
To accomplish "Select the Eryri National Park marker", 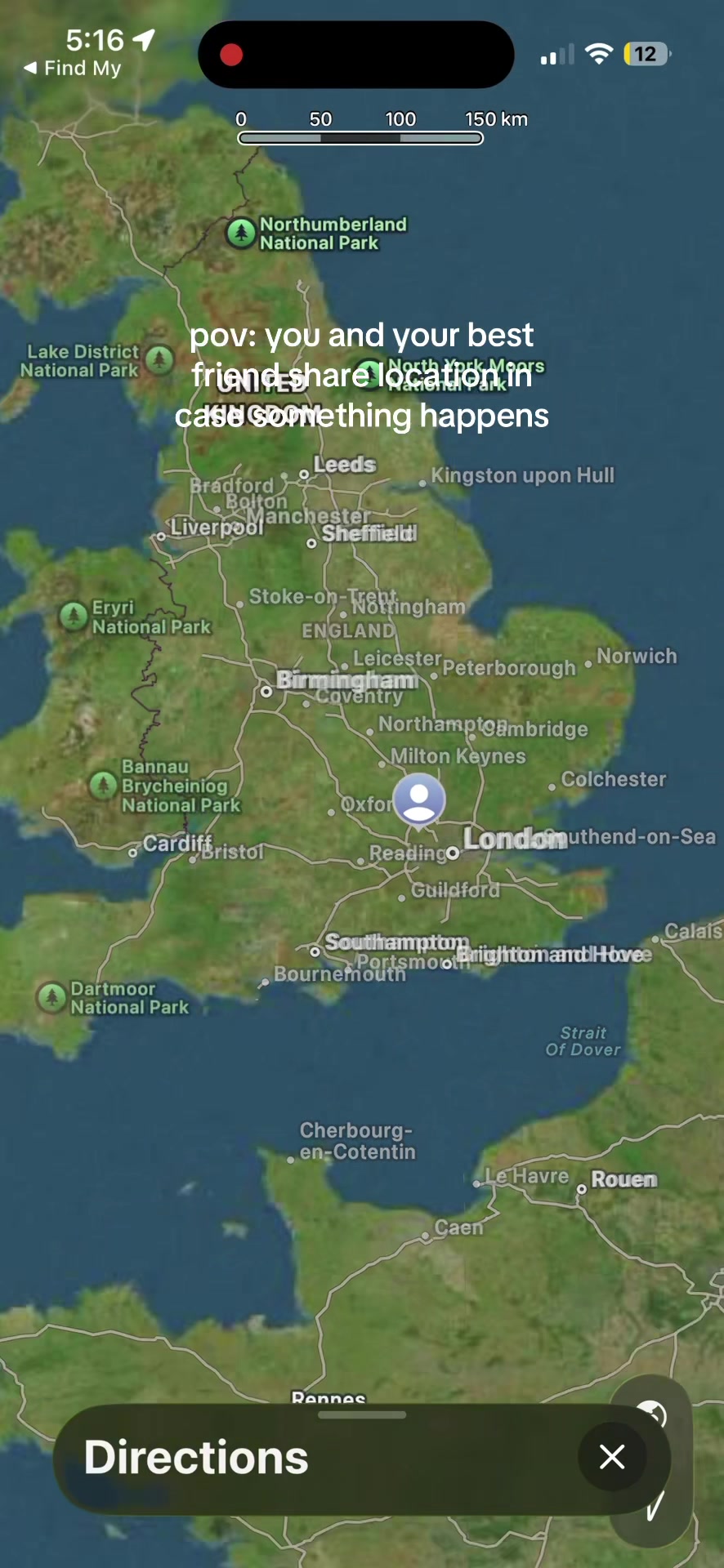I will pyautogui.click(x=74, y=616).
